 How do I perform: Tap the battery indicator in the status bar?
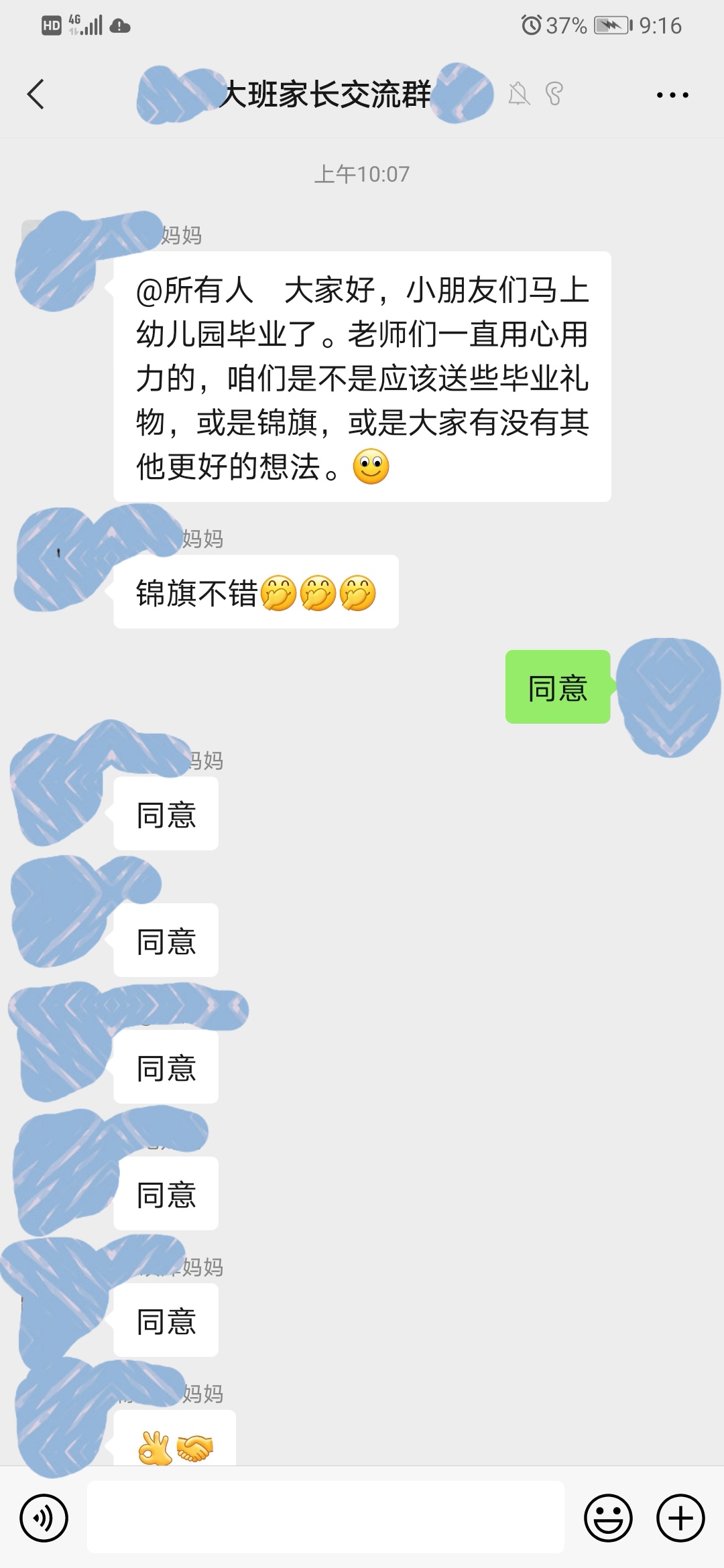tap(611, 27)
